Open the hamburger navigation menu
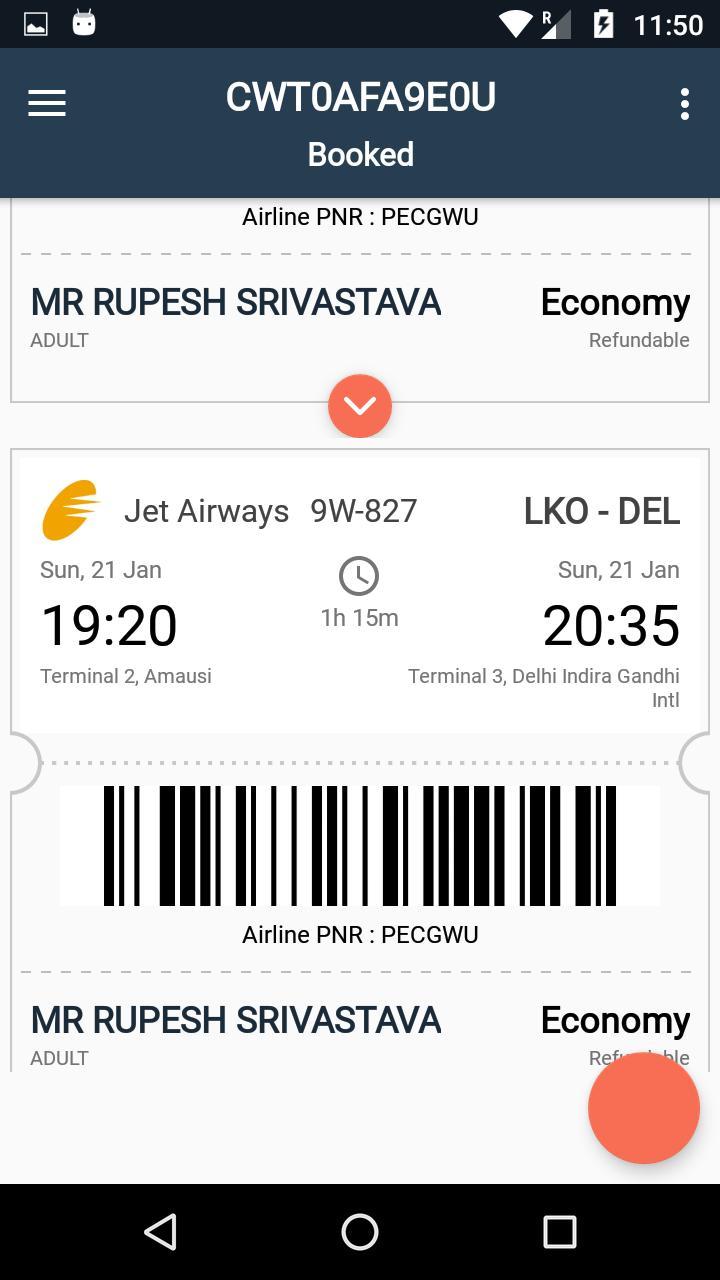The width and height of the screenshot is (720, 1280). click(x=47, y=103)
